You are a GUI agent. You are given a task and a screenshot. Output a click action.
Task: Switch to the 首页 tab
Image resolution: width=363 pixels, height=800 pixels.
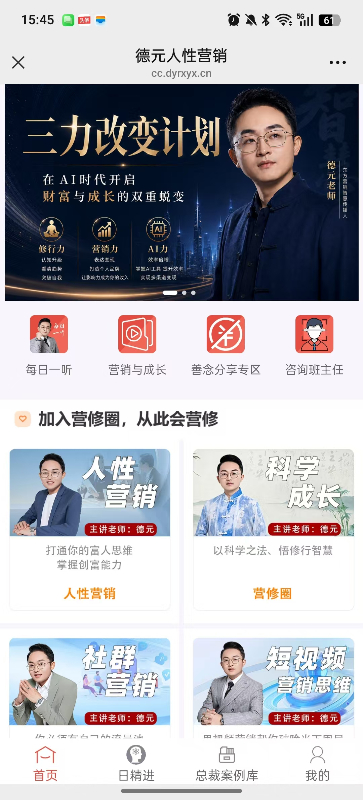[x=45, y=764]
